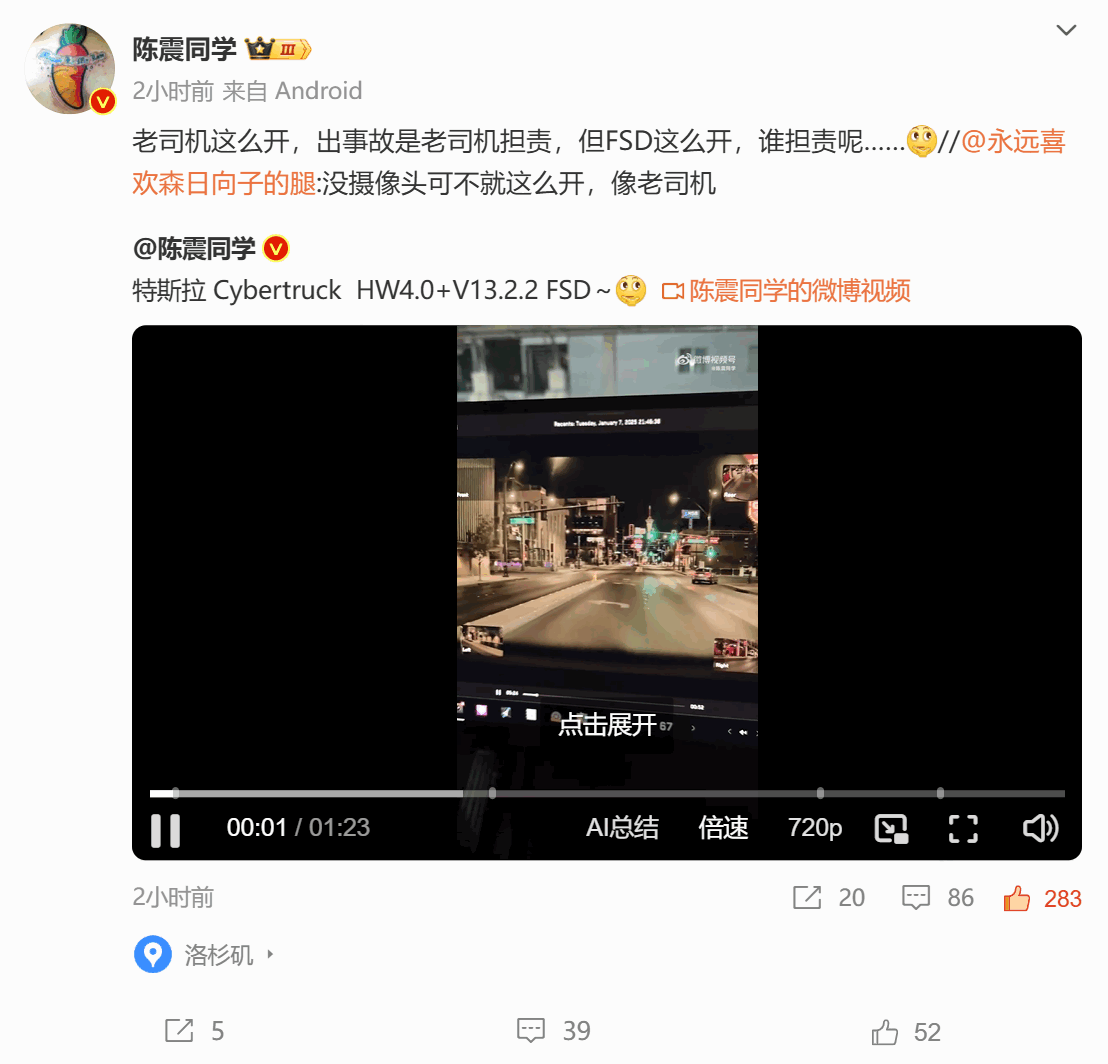Tap 点击展开 to expand the video
The height and width of the screenshot is (1064, 1108).
tap(606, 724)
